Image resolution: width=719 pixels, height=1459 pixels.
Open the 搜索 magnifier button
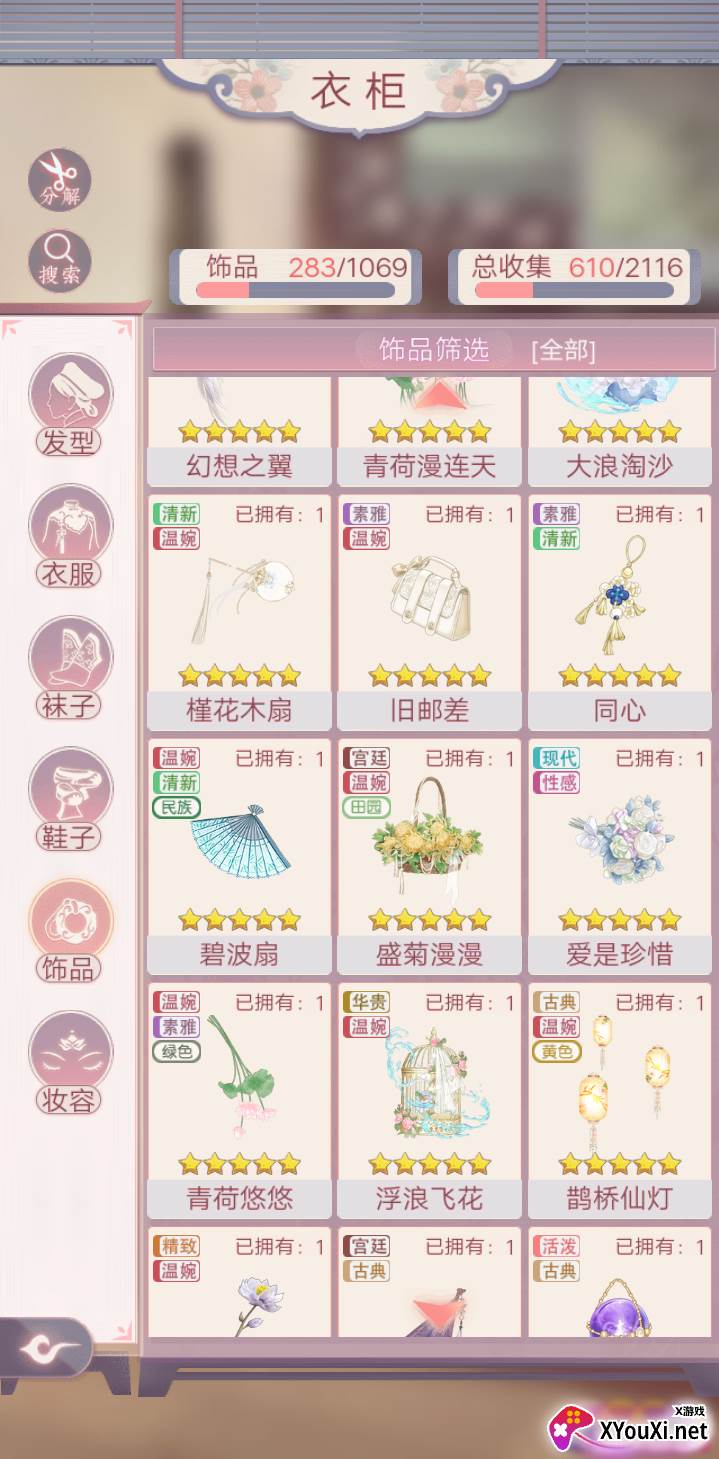tap(59, 262)
